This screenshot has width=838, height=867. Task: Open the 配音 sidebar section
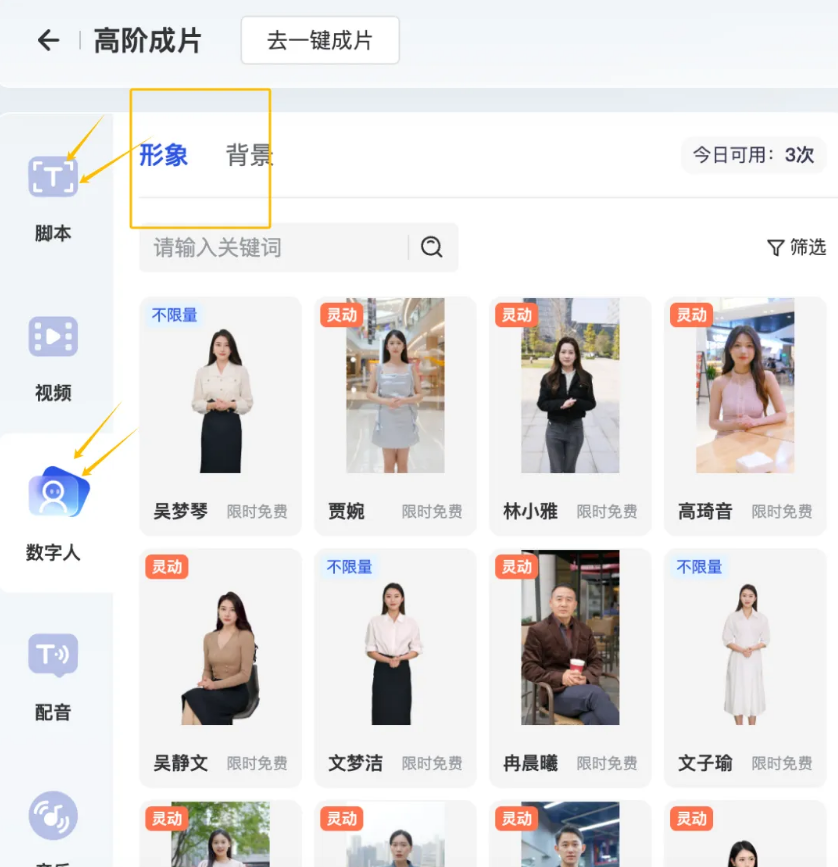(53, 675)
